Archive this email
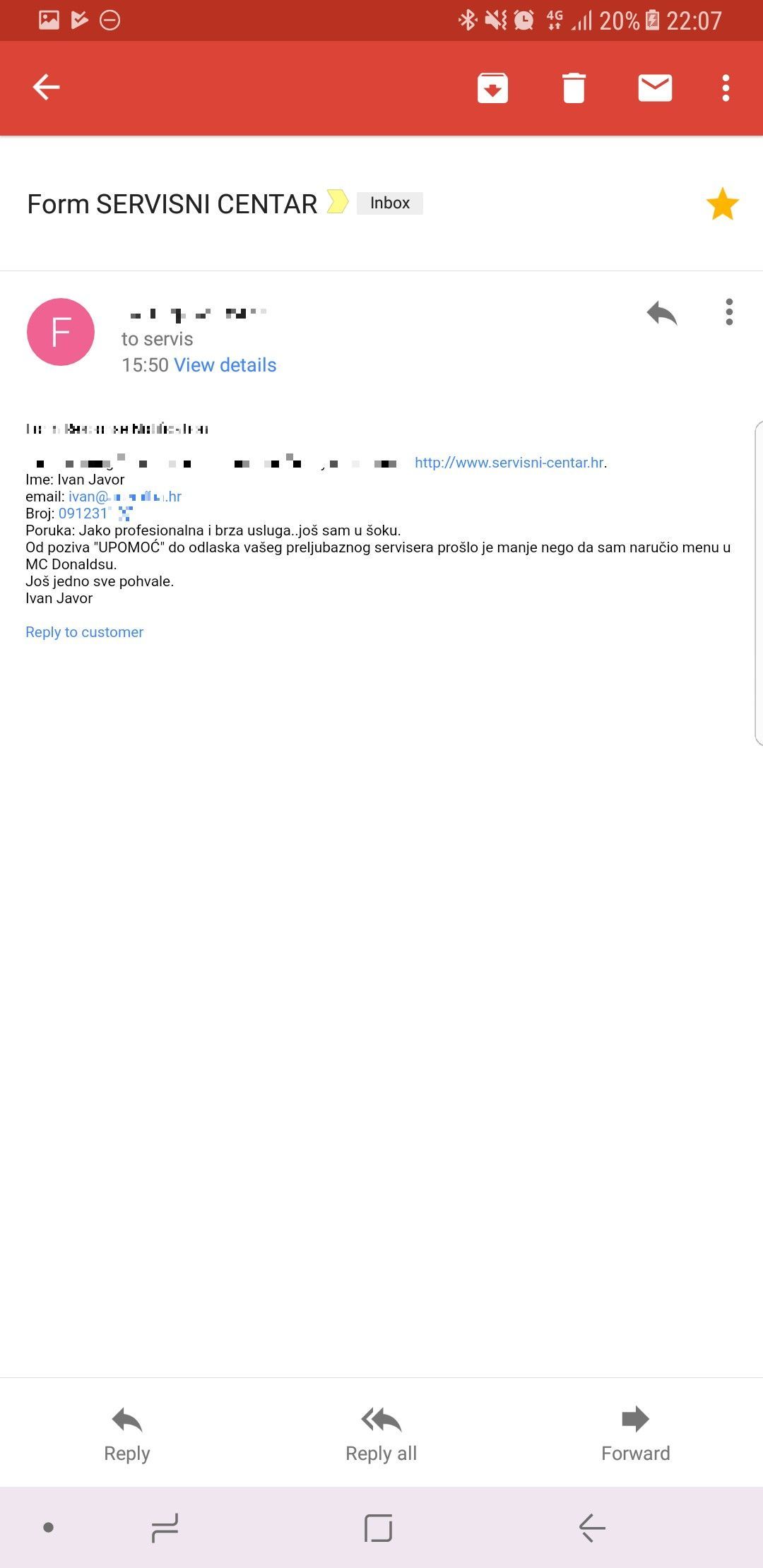Screen dimensions: 763x1568 pos(492,88)
